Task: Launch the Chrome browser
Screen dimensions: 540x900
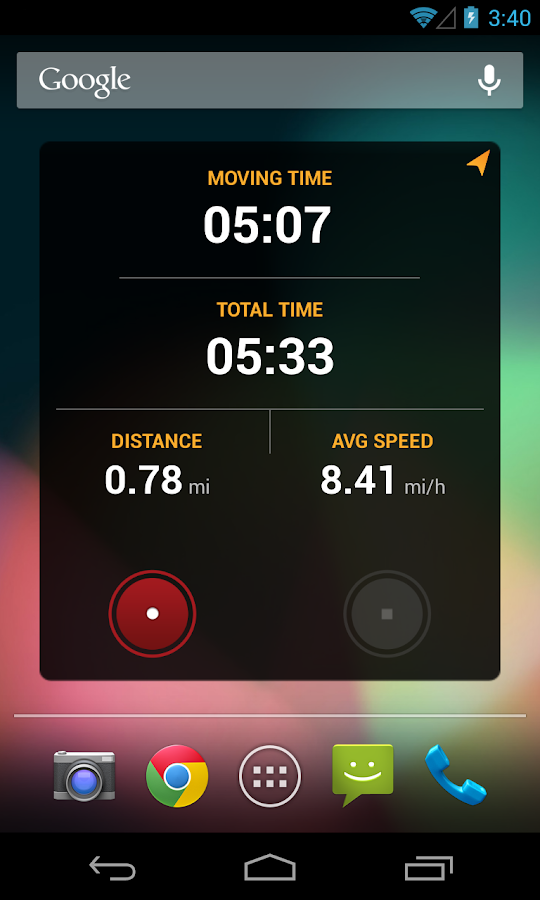Action: click(x=177, y=776)
